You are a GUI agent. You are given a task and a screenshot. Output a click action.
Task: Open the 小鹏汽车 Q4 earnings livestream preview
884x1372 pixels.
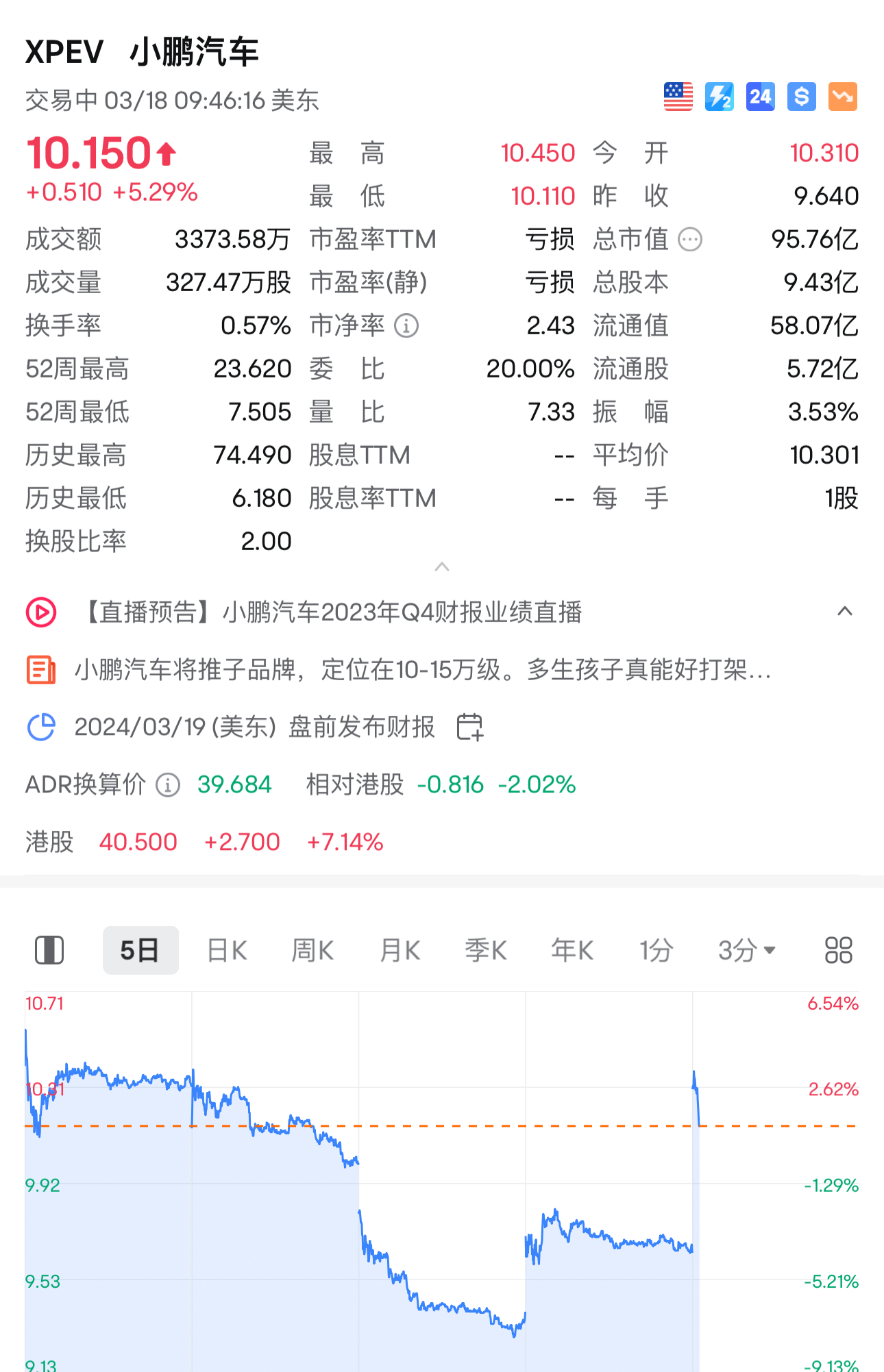pos(334,612)
